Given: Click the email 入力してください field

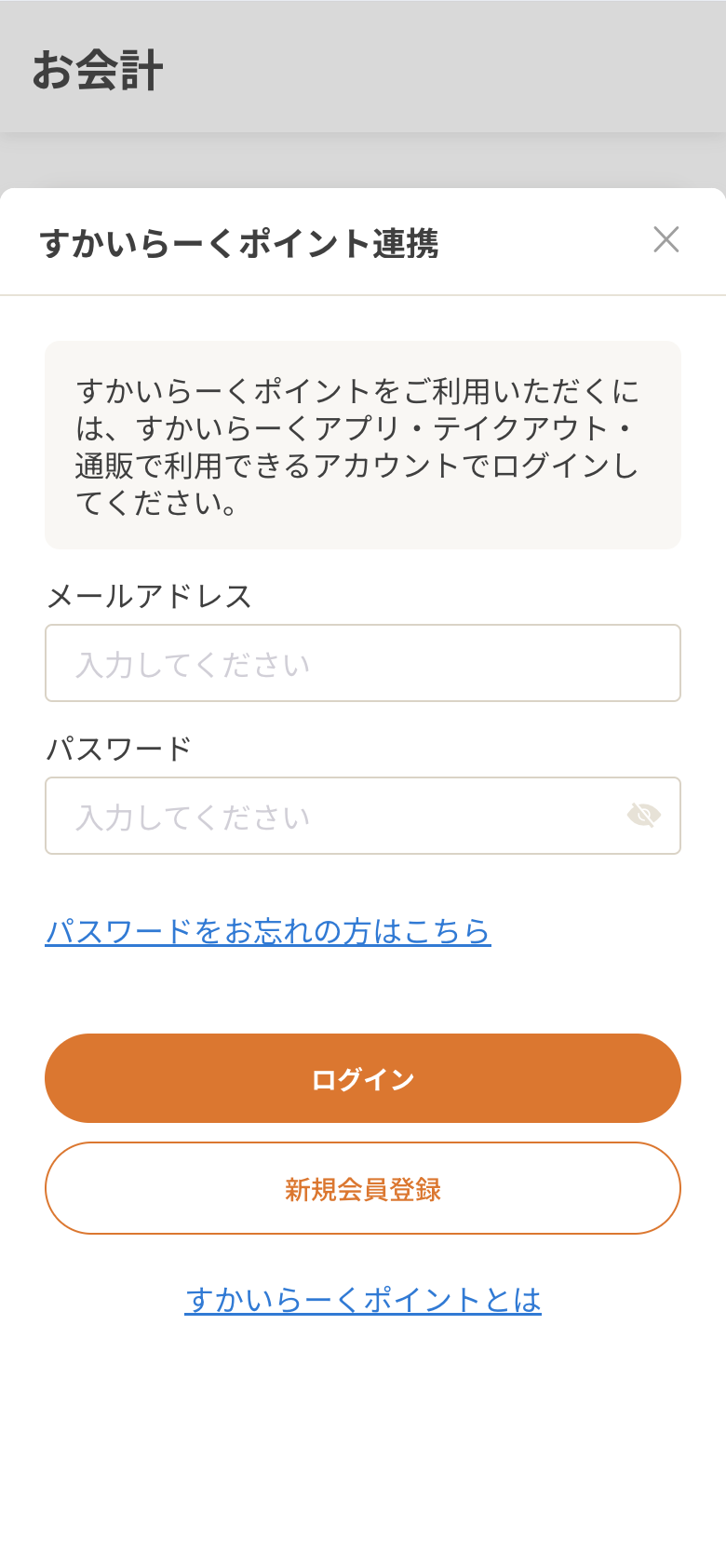Looking at the screenshot, I should [x=363, y=663].
